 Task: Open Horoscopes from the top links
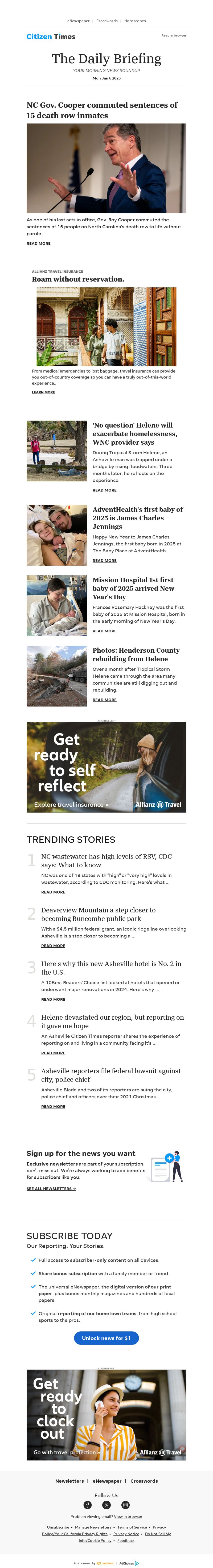(x=135, y=21)
